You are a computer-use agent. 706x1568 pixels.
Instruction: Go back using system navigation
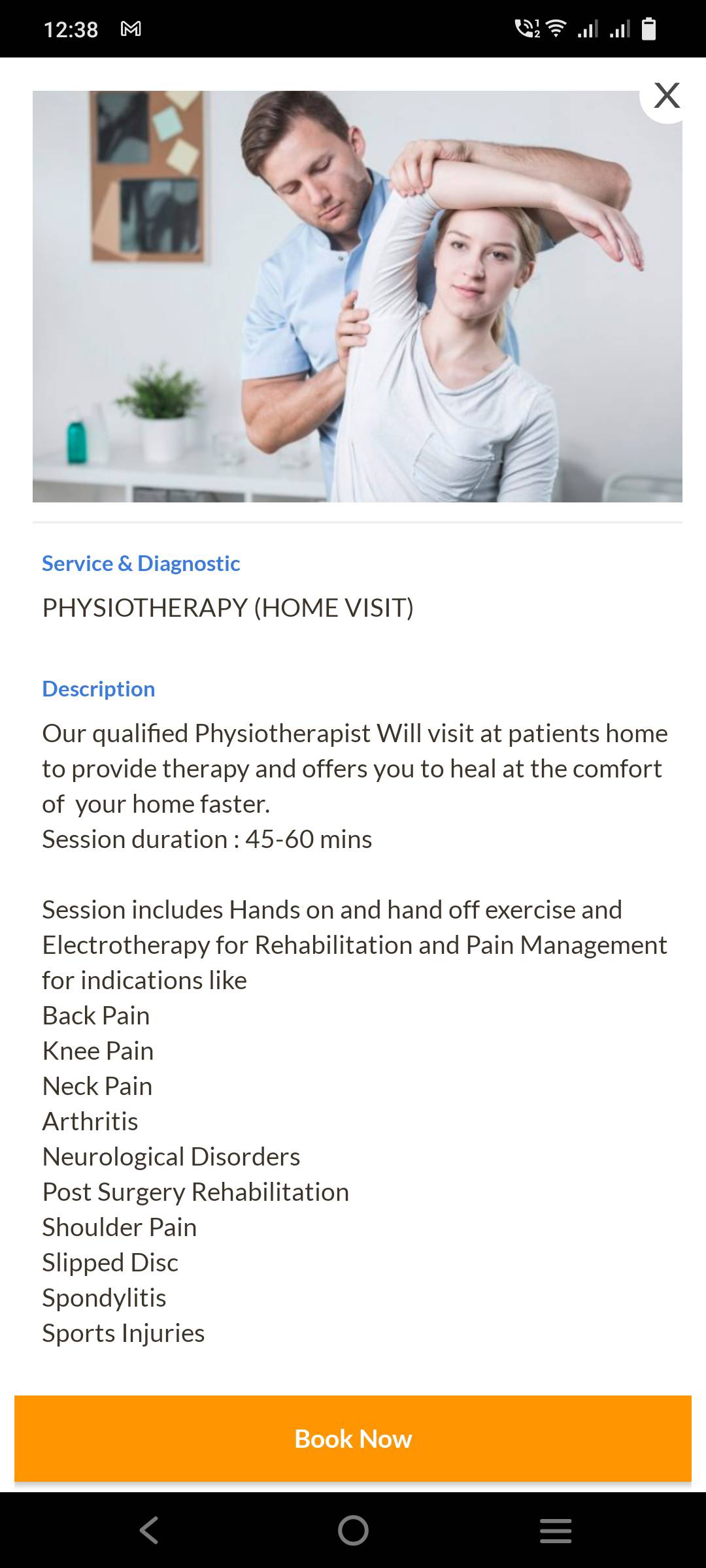coord(149,1530)
